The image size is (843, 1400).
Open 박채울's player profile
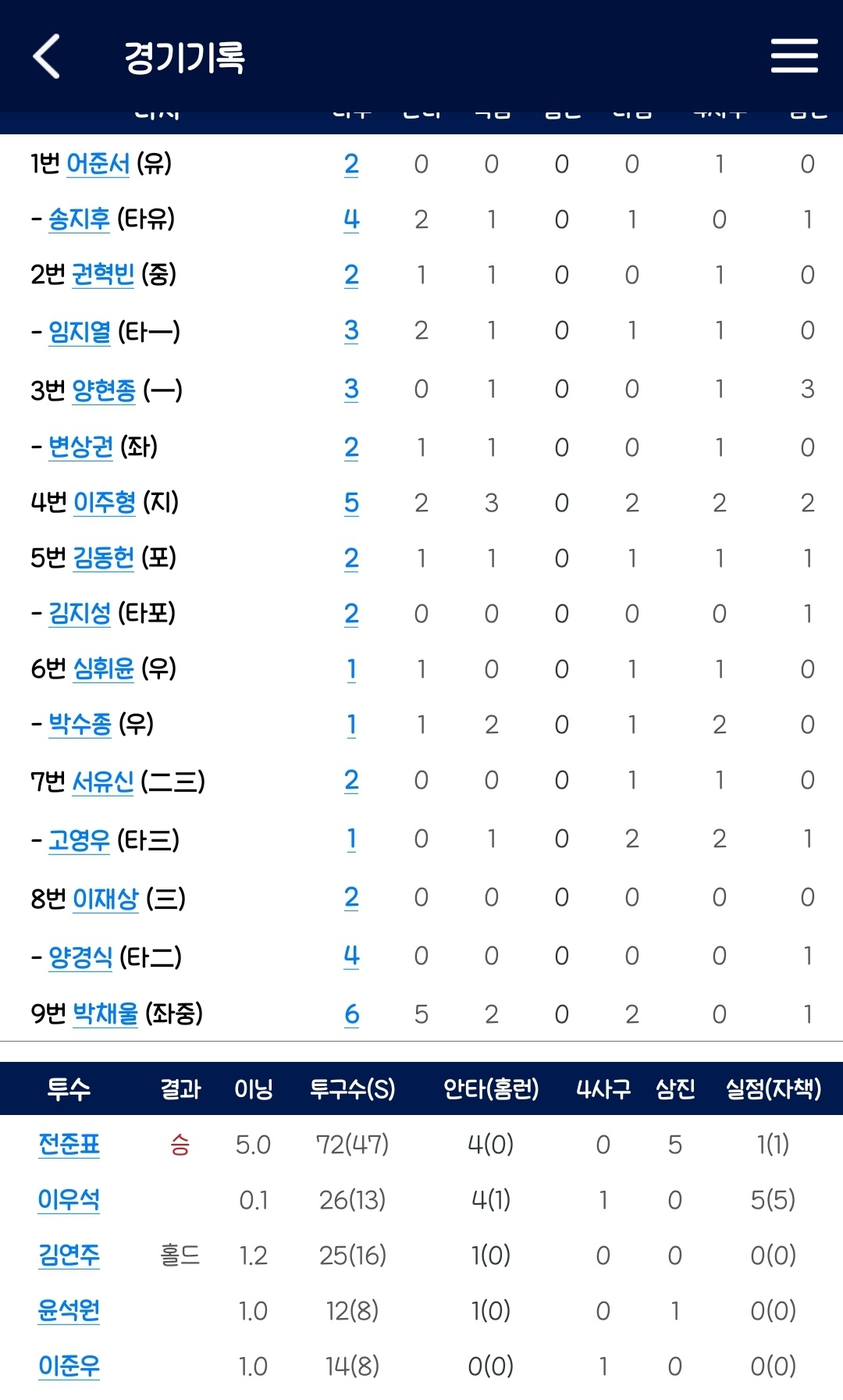[x=105, y=1013]
